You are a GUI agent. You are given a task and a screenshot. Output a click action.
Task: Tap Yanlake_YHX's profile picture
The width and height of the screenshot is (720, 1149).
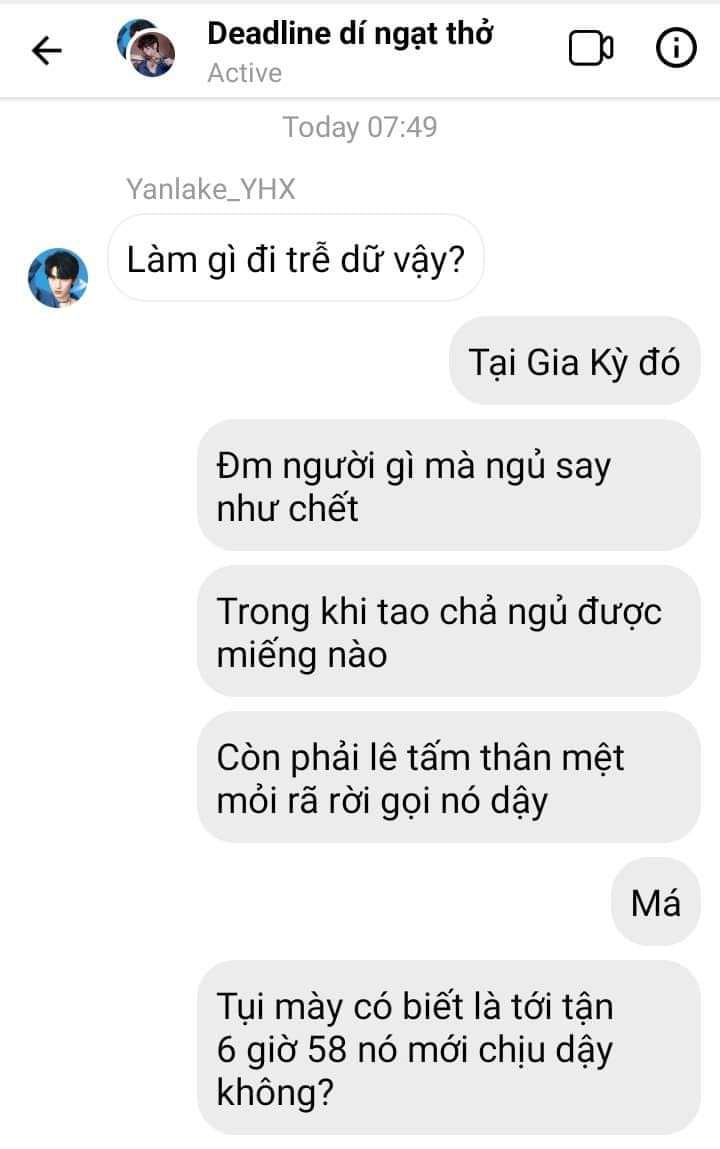tap(58, 278)
